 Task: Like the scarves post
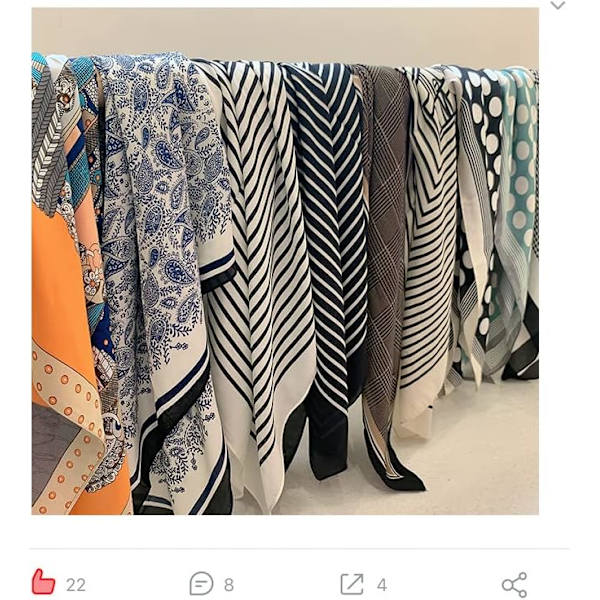(43, 583)
